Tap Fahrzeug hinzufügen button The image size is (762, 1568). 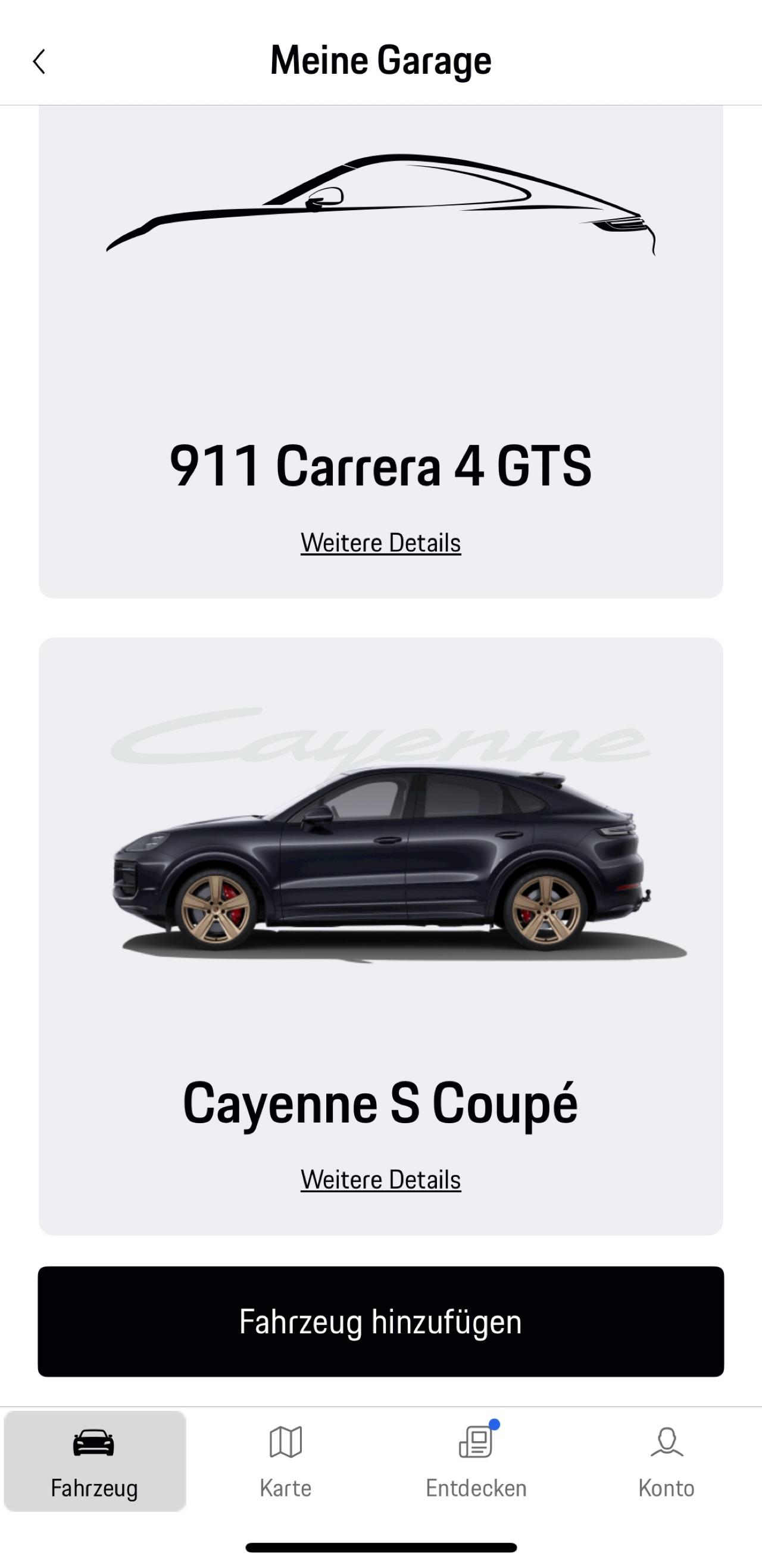[x=380, y=1322]
